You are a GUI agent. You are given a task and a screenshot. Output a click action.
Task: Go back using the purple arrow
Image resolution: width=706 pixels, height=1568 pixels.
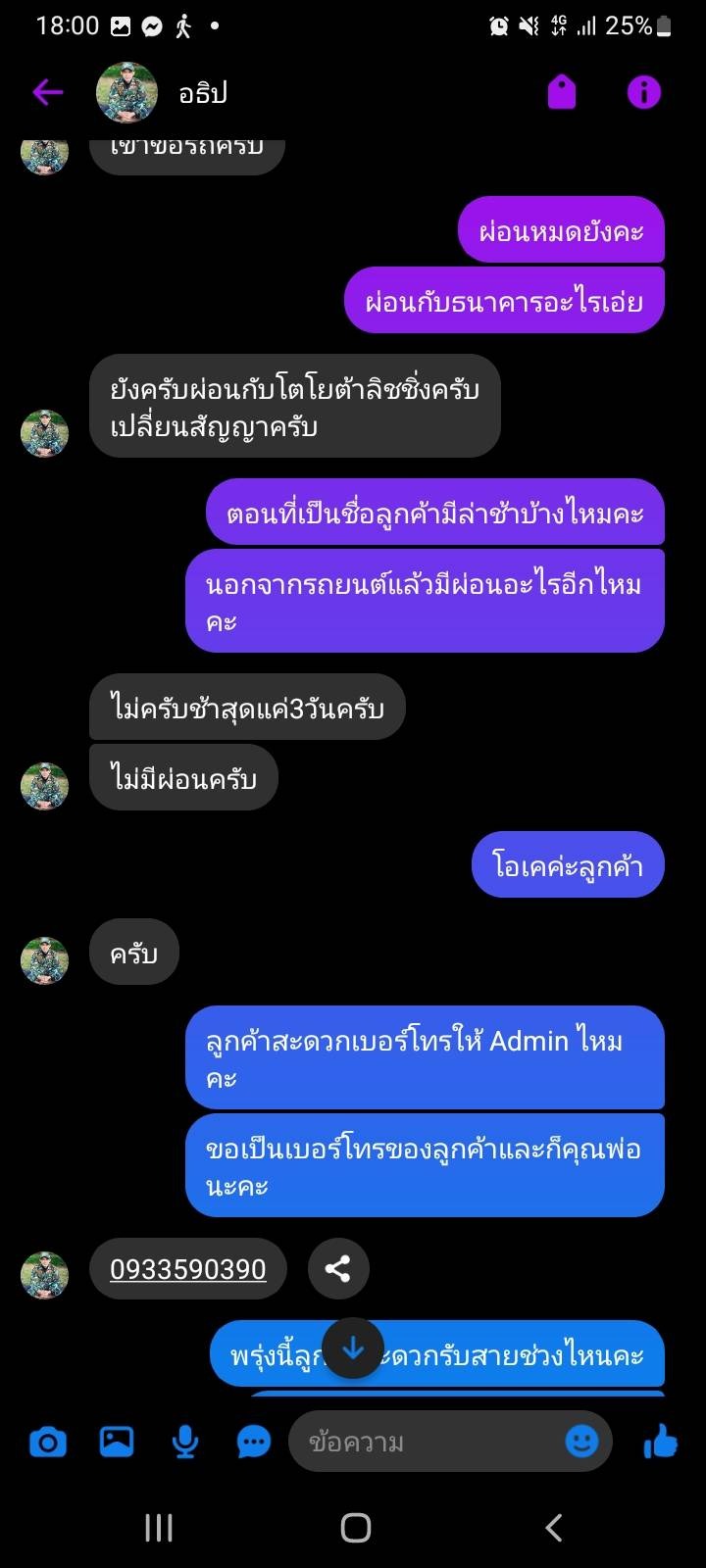point(47,93)
